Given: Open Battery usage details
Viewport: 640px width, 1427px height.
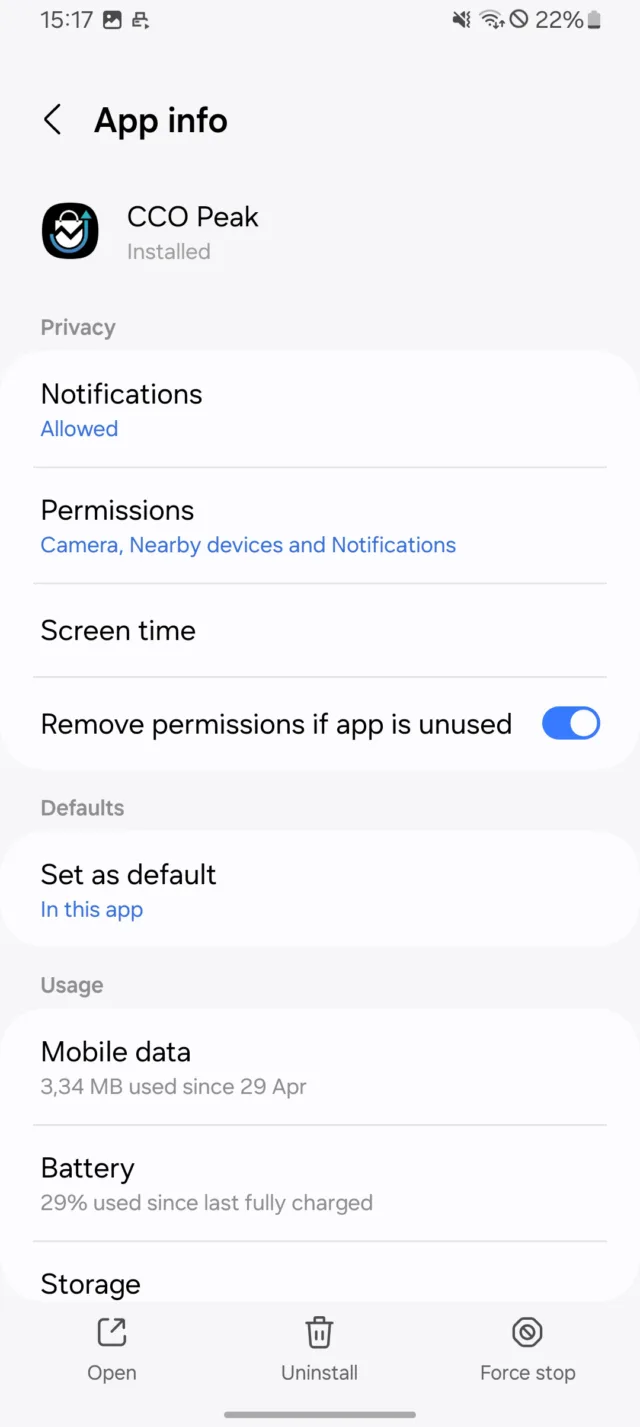Looking at the screenshot, I should click(320, 1184).
